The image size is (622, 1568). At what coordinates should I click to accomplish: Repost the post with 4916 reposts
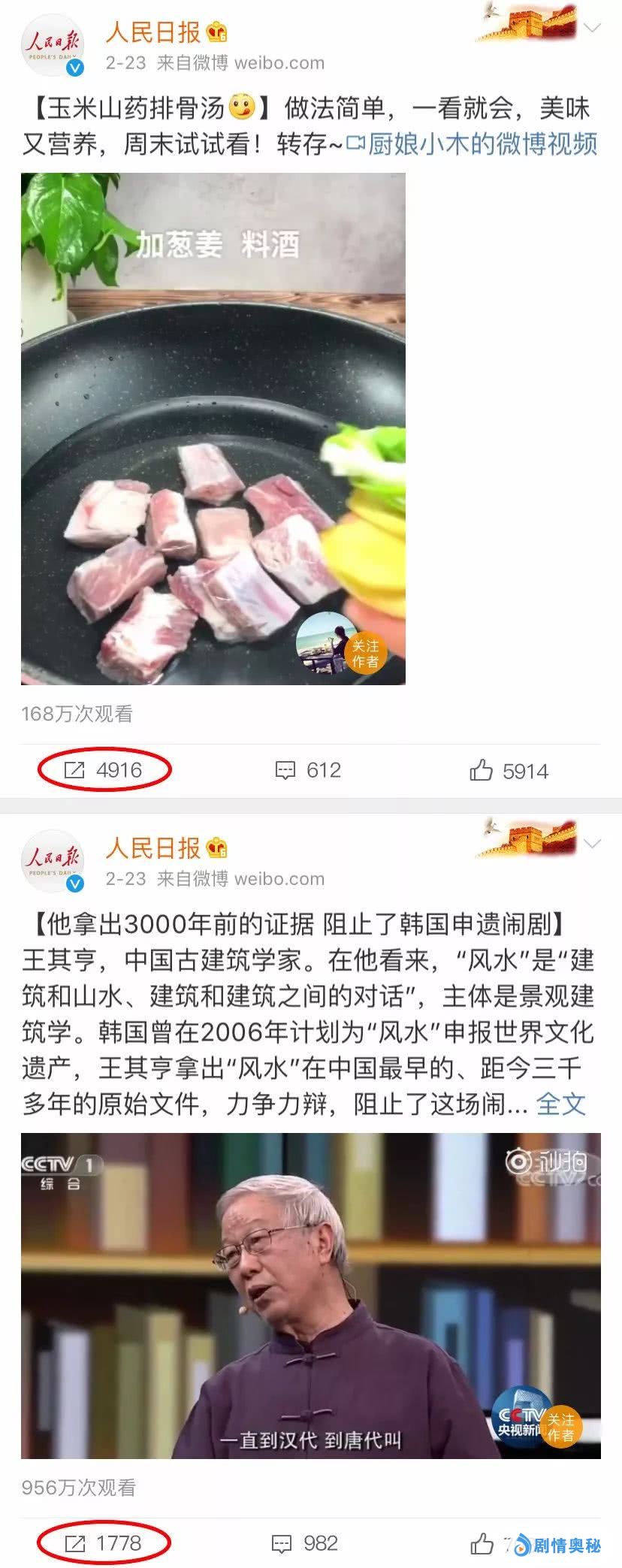[x=105, y=770]
